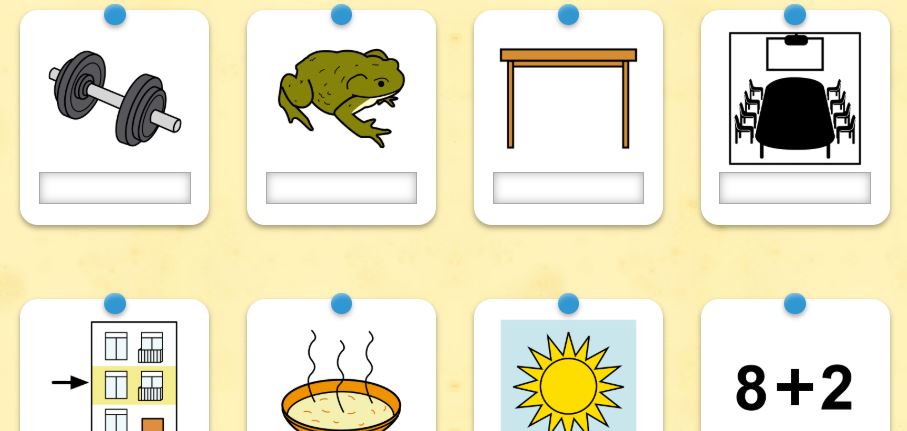Tap the text field under the dumbbell picture
Screen dimensions: 907x431
click(x=115, y=188)
